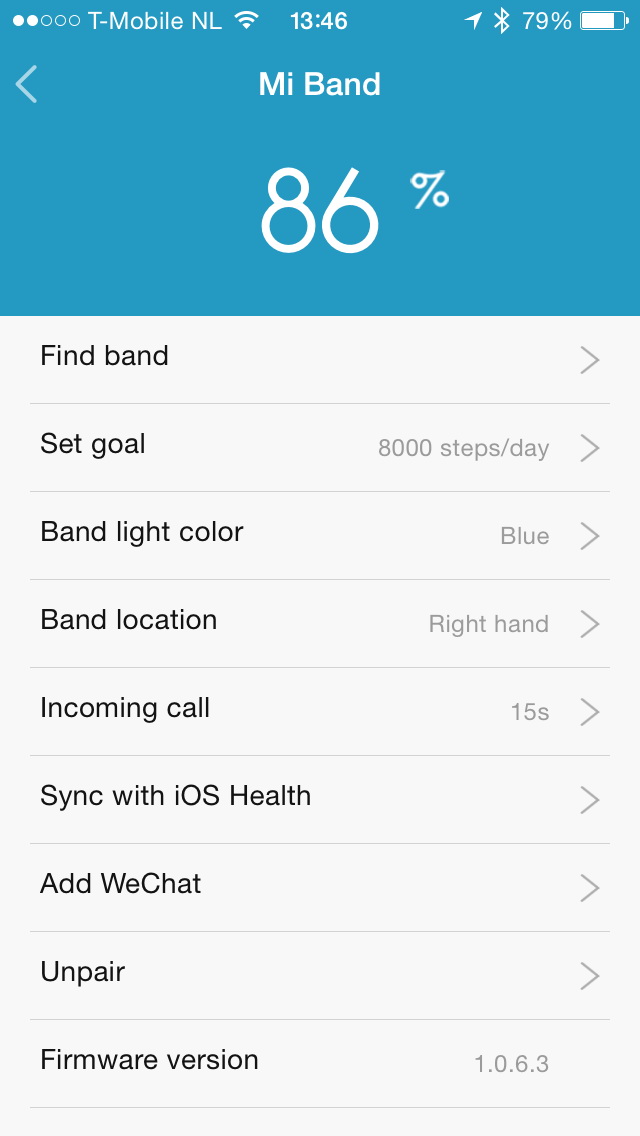
Task: Open Find band
Action: click(320, 359)
